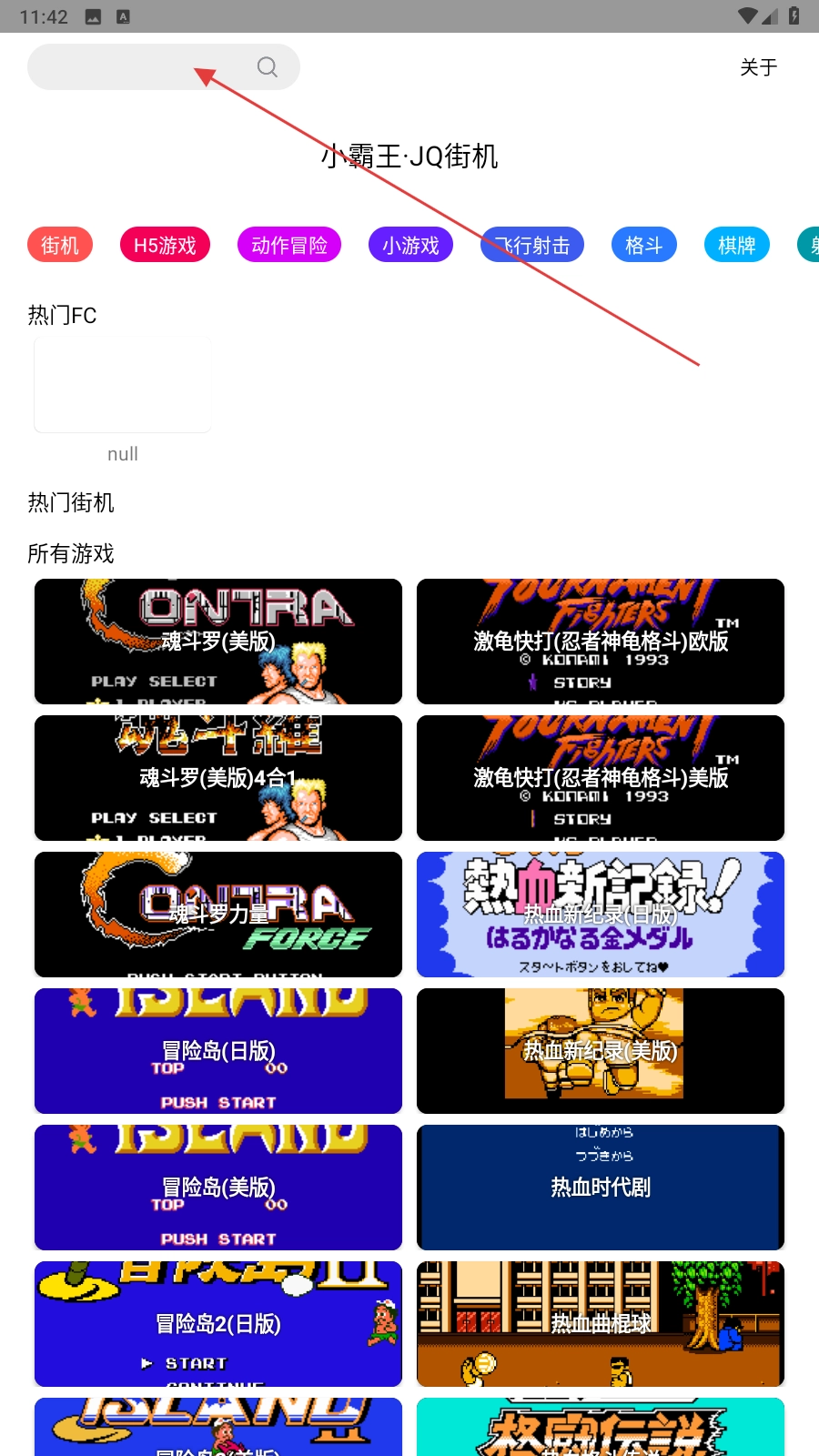This screenshot has height=1456, width=819.
Task: Open 热血新纪录(日版) game card
Action: [x=601, y=915]
